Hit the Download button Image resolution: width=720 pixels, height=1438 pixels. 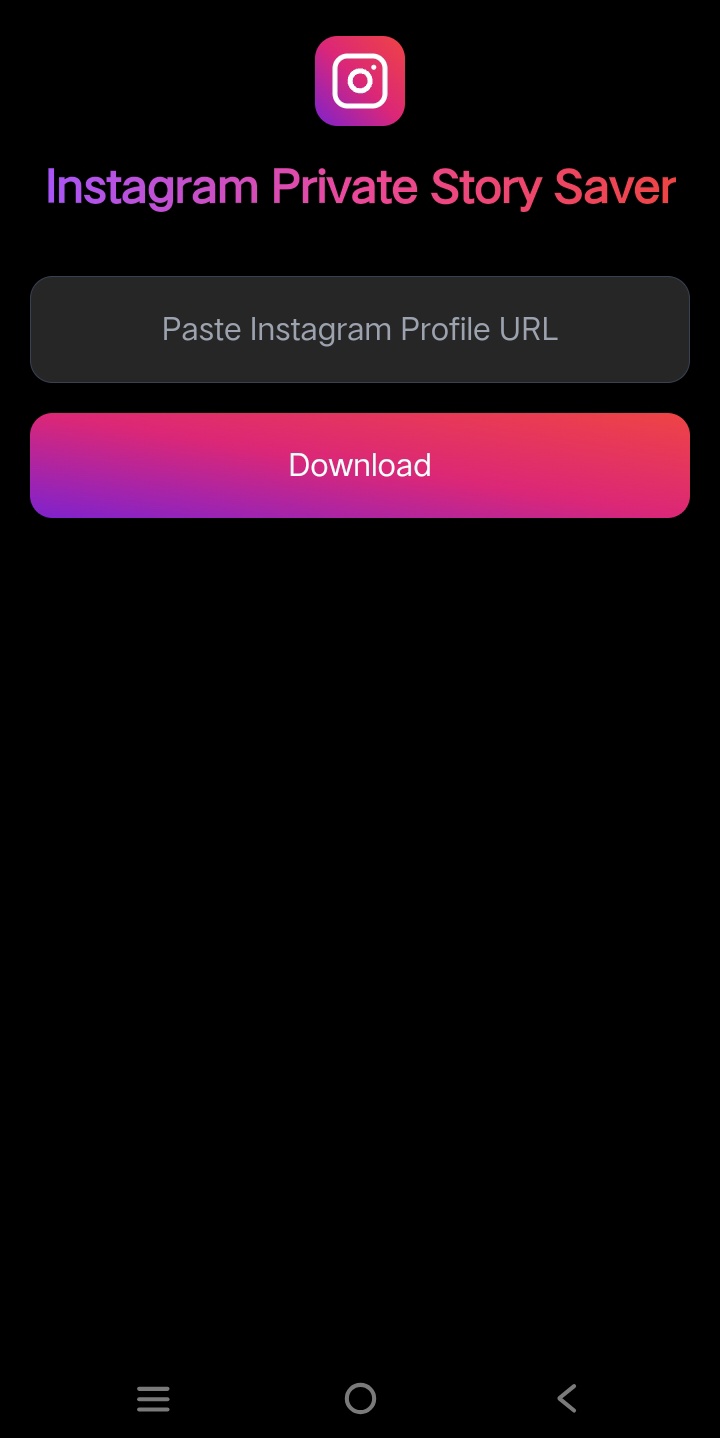click(x=360, y=465)
